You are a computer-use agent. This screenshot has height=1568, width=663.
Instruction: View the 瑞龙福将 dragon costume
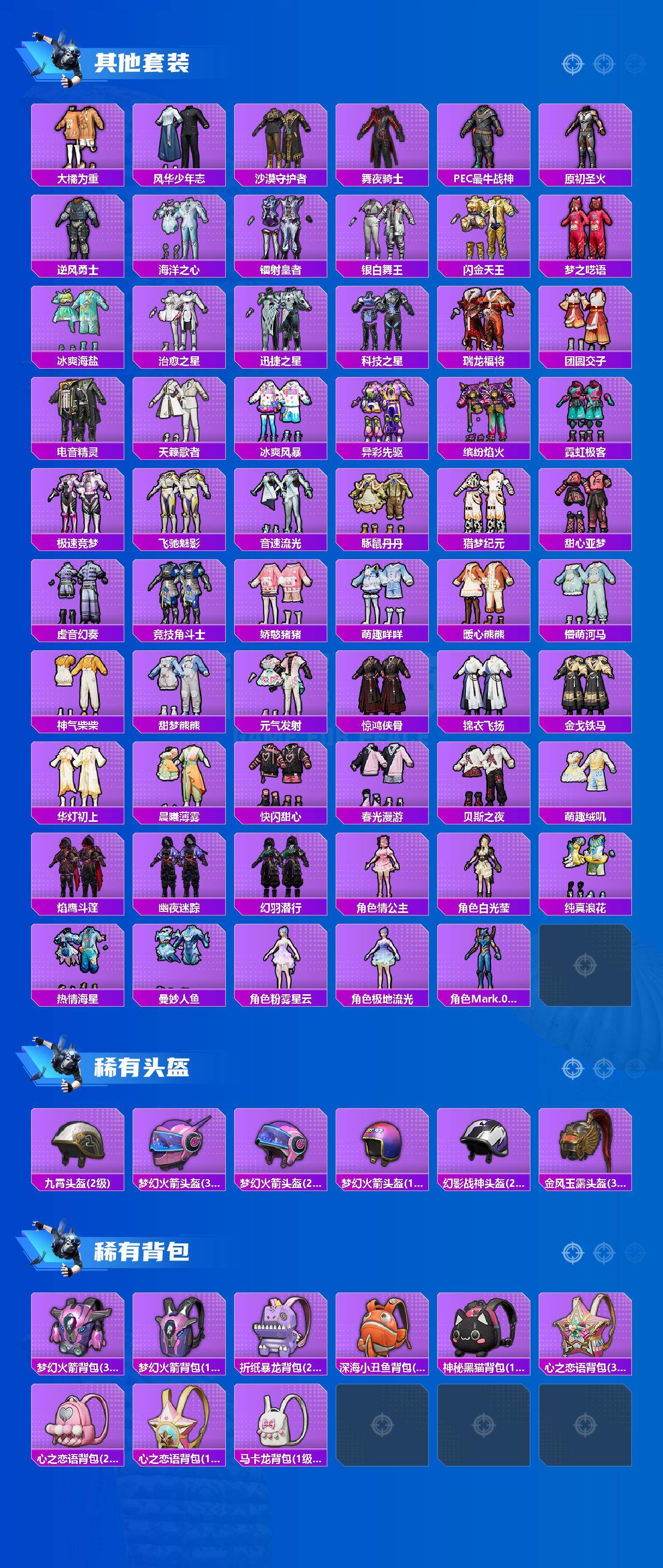(x=483, y=326)
